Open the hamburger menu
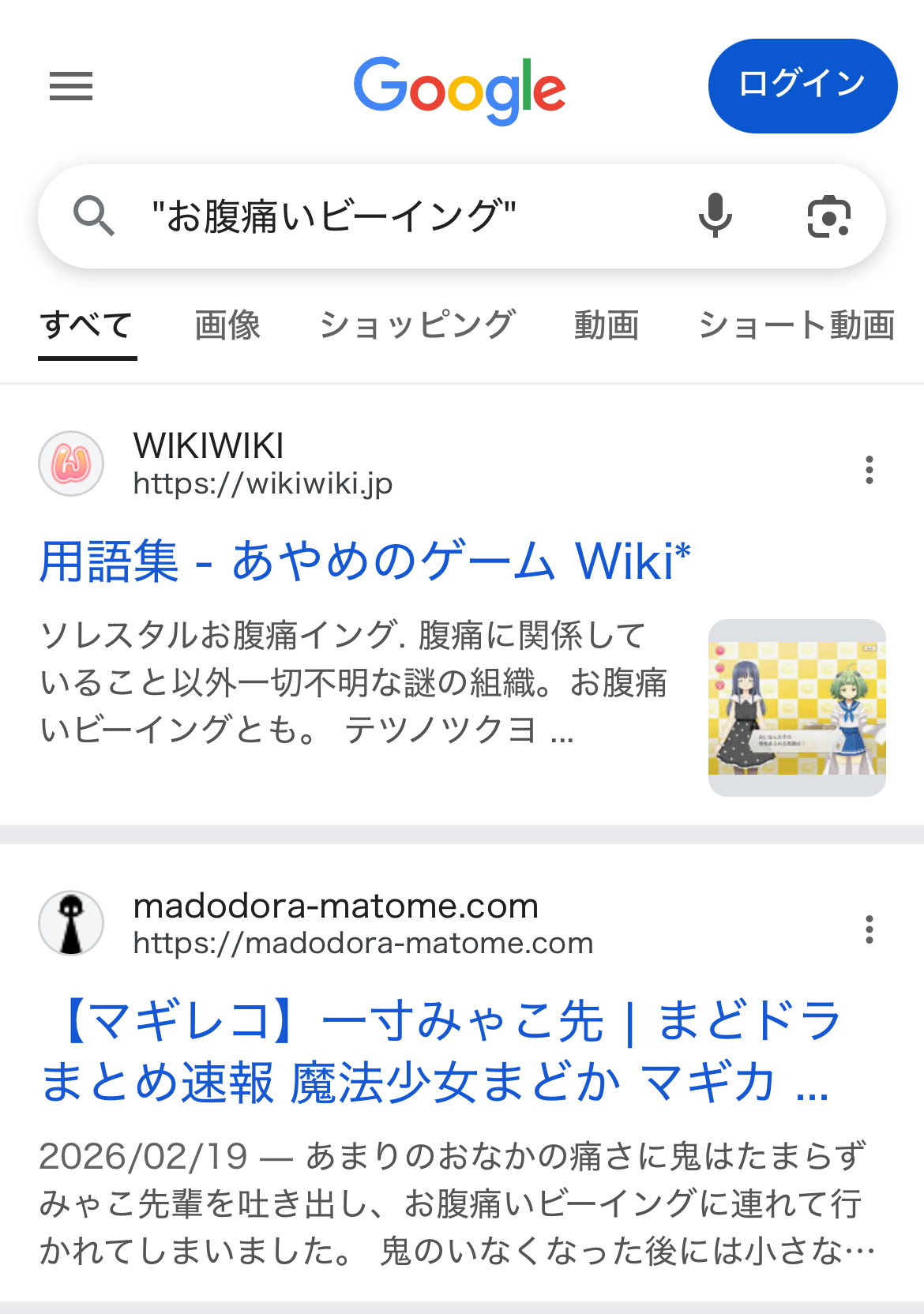The image size is (924, 1314). pos(71,86)
